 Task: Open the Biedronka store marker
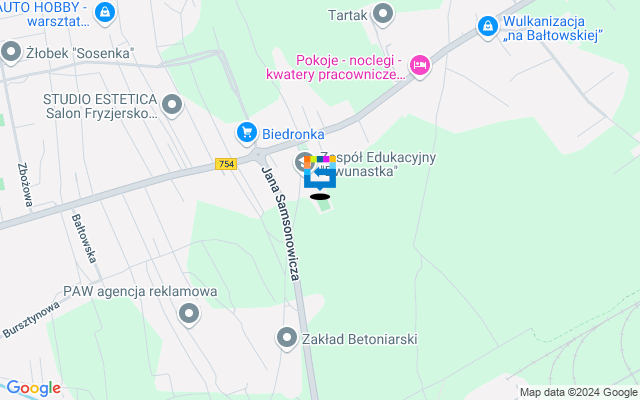tap(246, 132)
